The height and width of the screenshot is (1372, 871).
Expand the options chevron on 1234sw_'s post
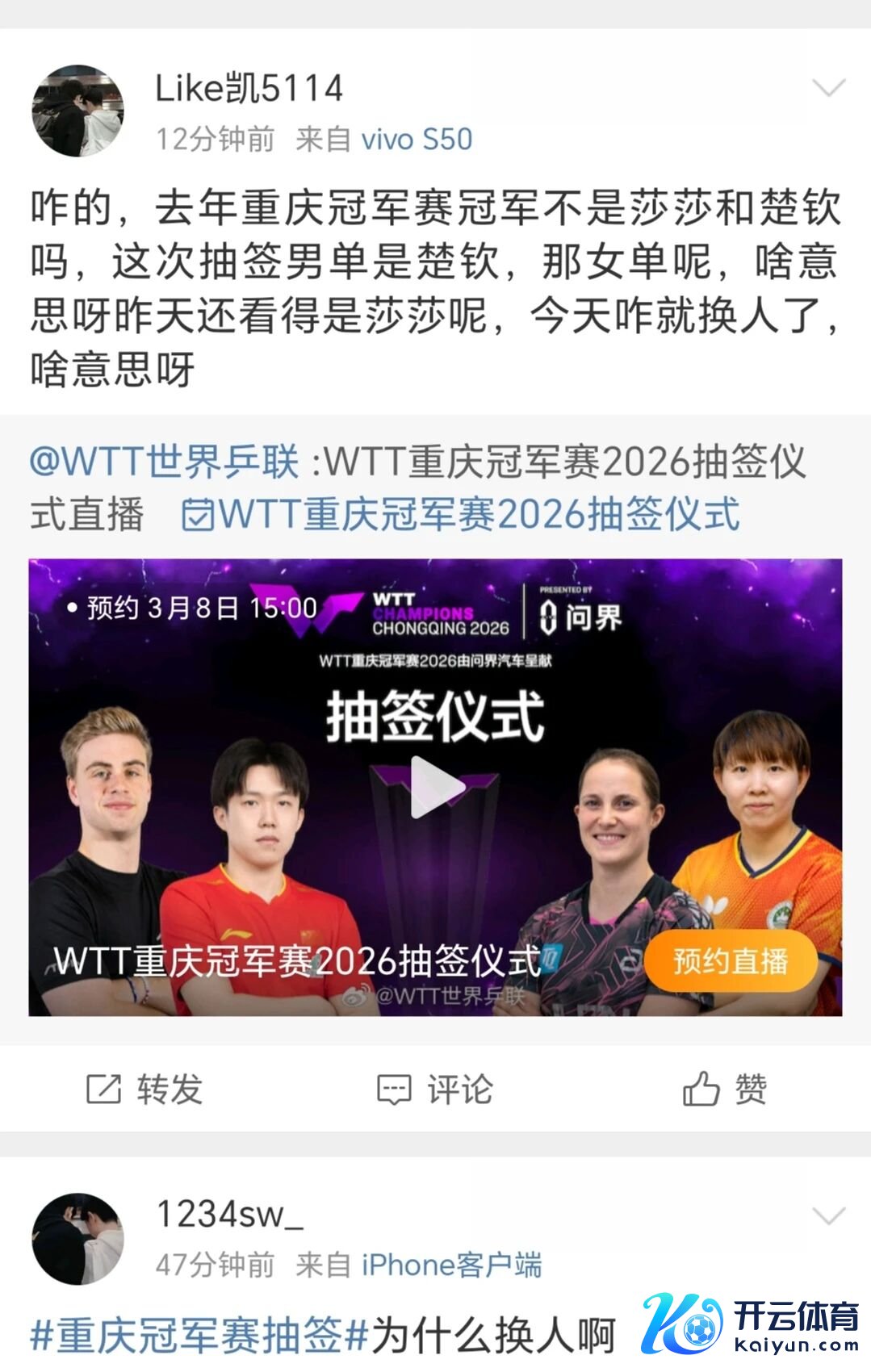pos(828,1215)
